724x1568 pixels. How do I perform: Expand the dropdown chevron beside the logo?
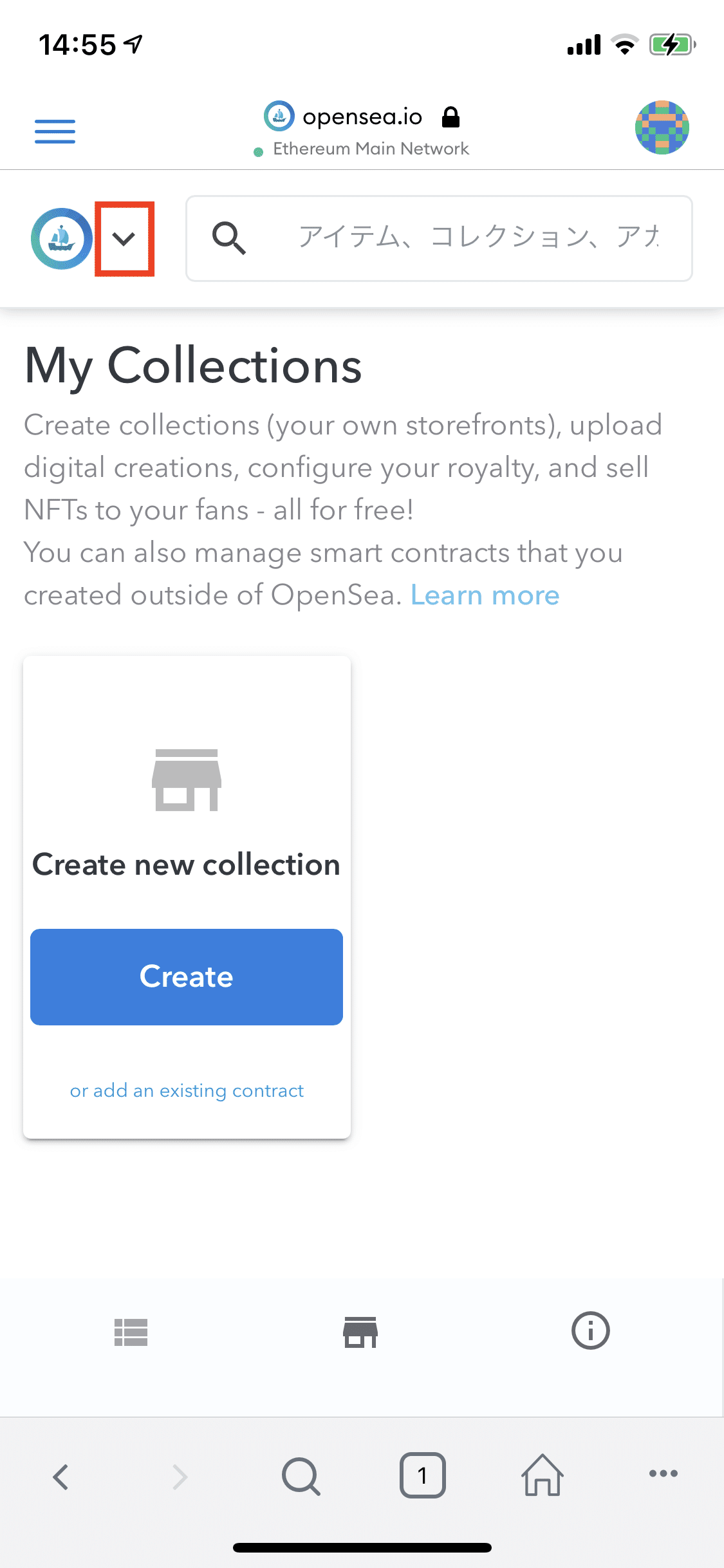[x=124, y=239]
